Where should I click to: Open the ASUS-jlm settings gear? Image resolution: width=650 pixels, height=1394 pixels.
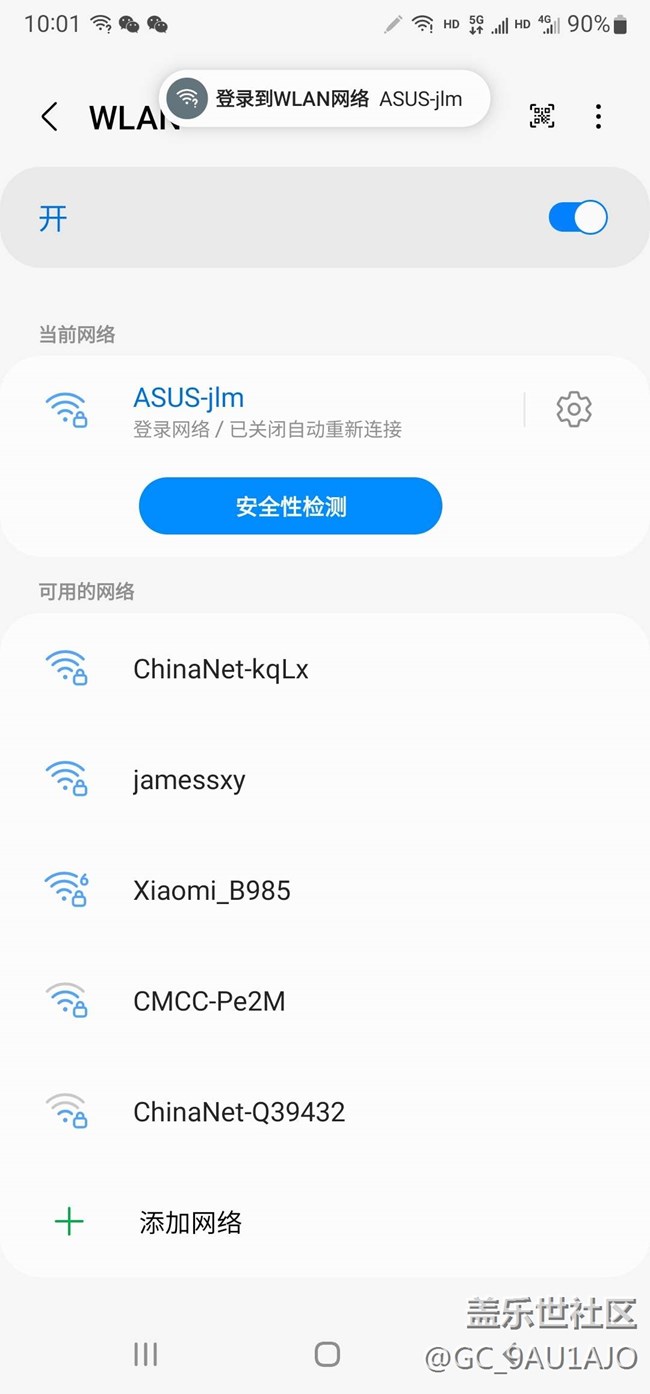tap(574, 409)
